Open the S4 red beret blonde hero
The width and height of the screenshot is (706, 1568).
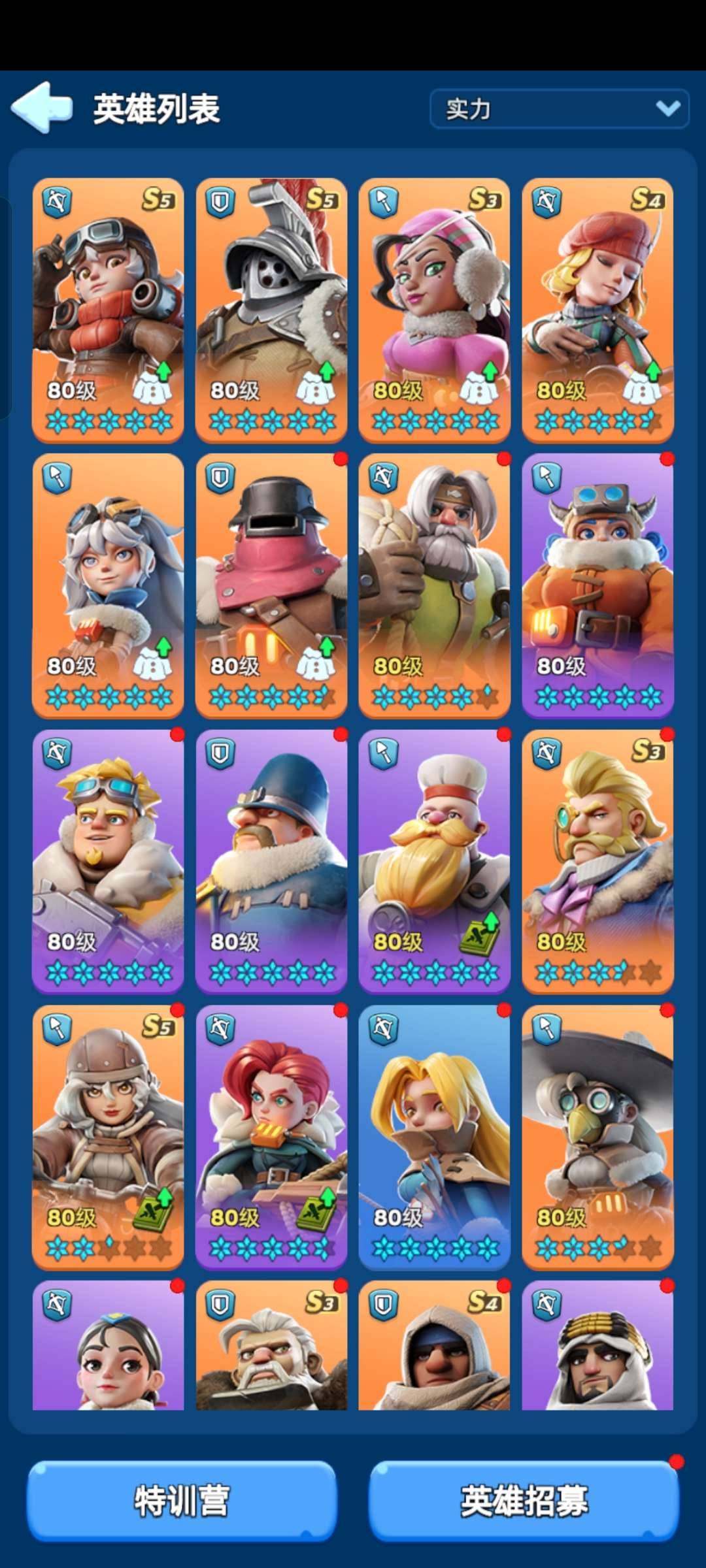598,307
